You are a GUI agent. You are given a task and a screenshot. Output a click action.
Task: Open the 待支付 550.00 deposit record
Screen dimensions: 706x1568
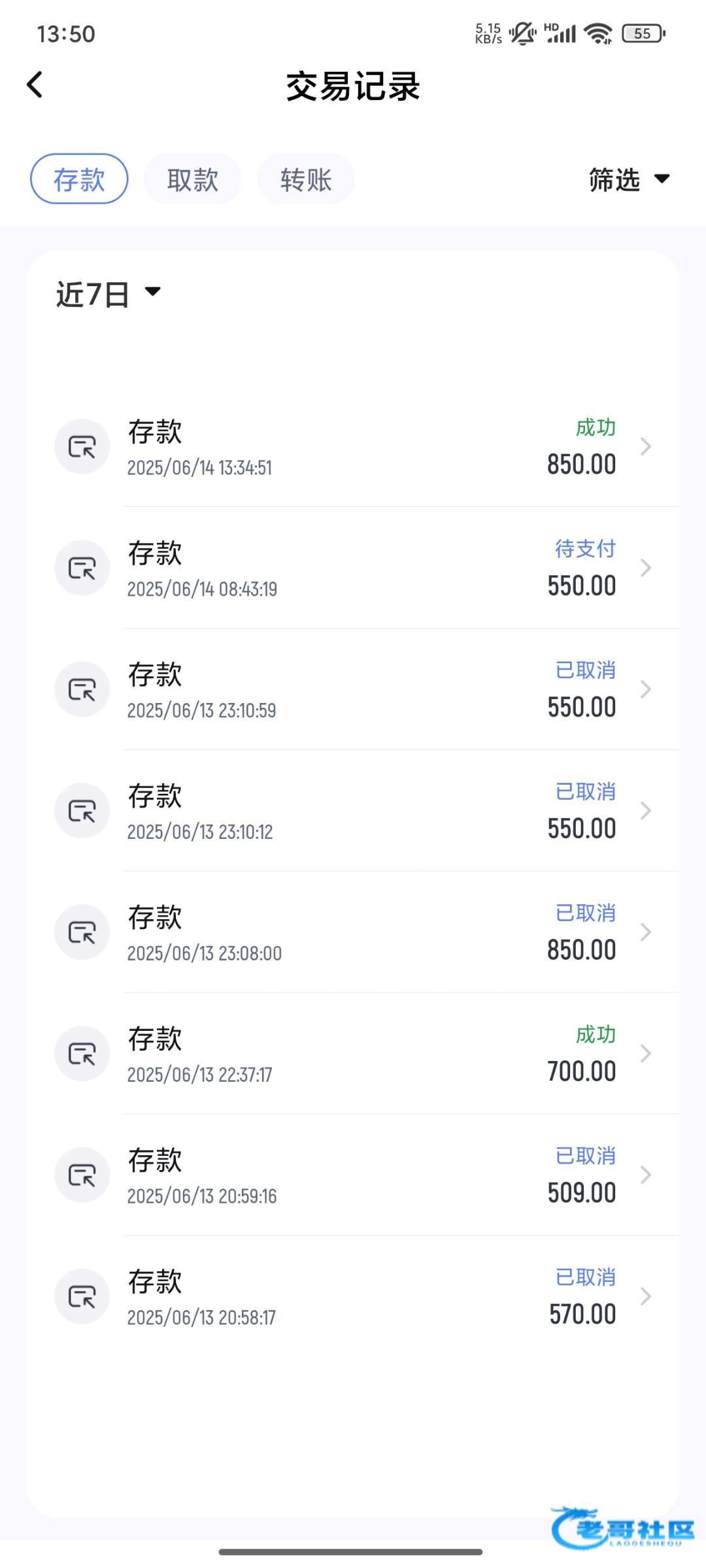pyautogui.click(x=353, y=568)
